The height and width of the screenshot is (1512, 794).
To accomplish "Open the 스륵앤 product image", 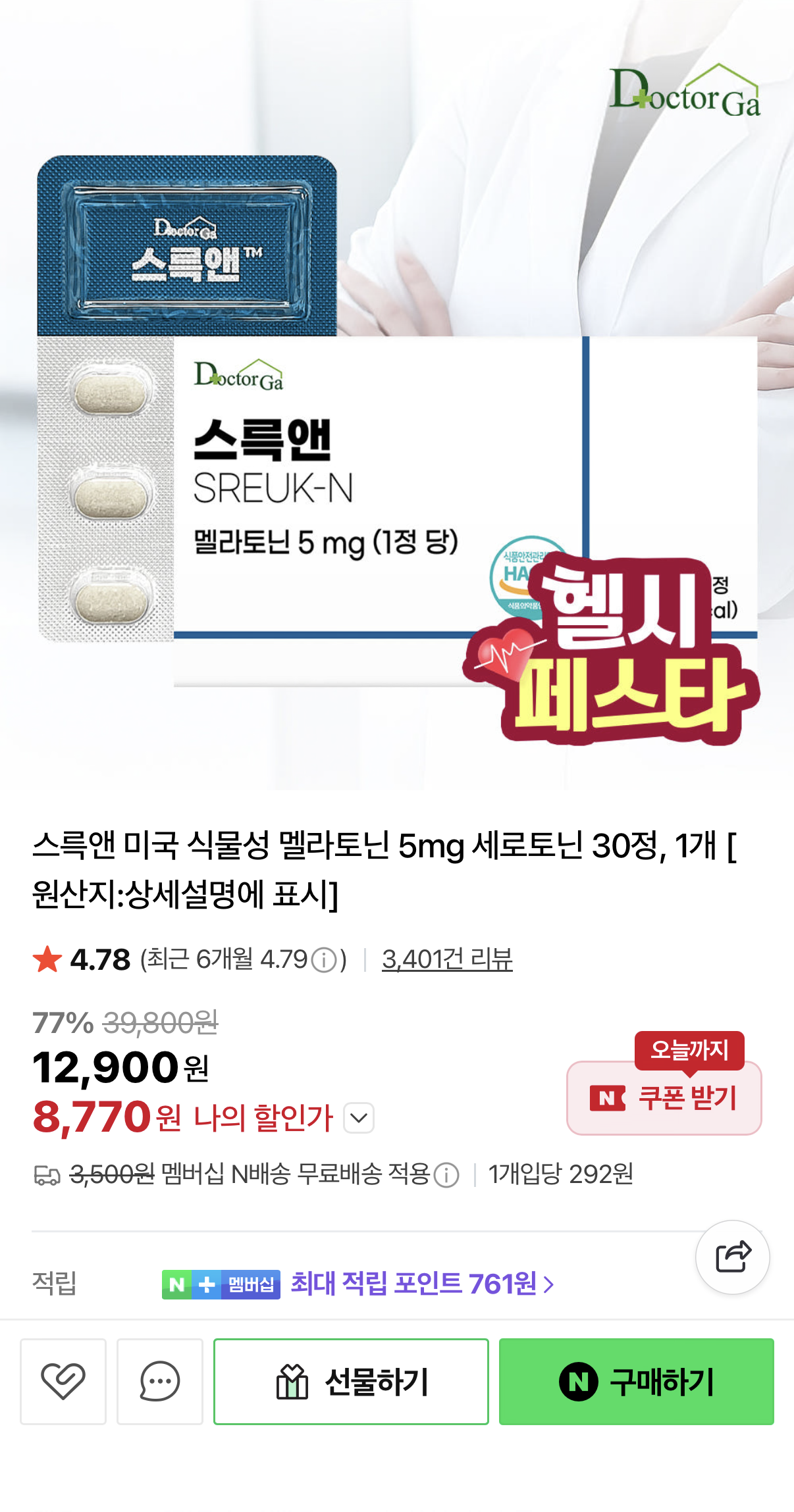I will click(397, 395).
